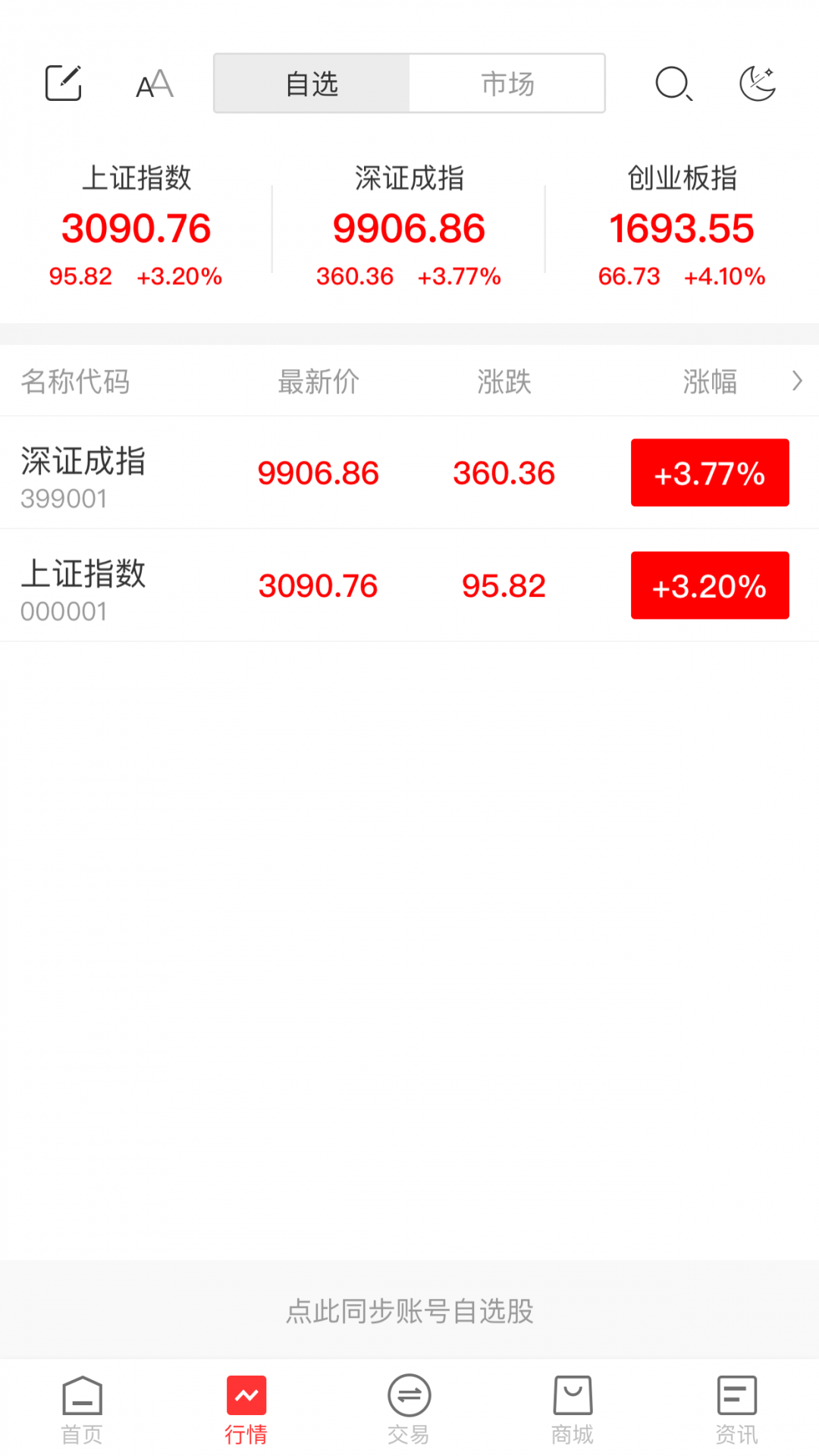Open the 深证成指 399001 row
This screenshot has width=819, height=1456.
tap(409, 472)
